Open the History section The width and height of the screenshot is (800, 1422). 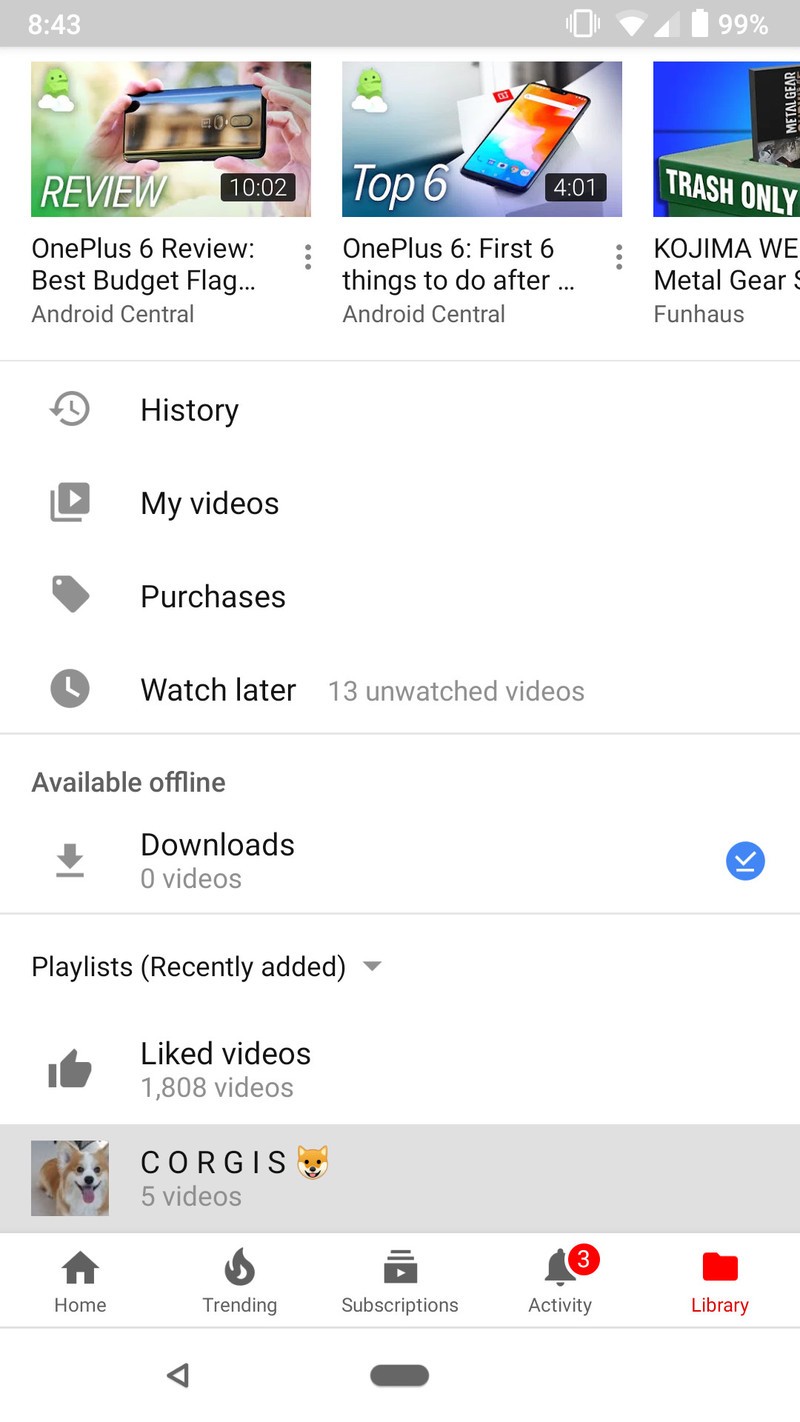tap(189, 409)
